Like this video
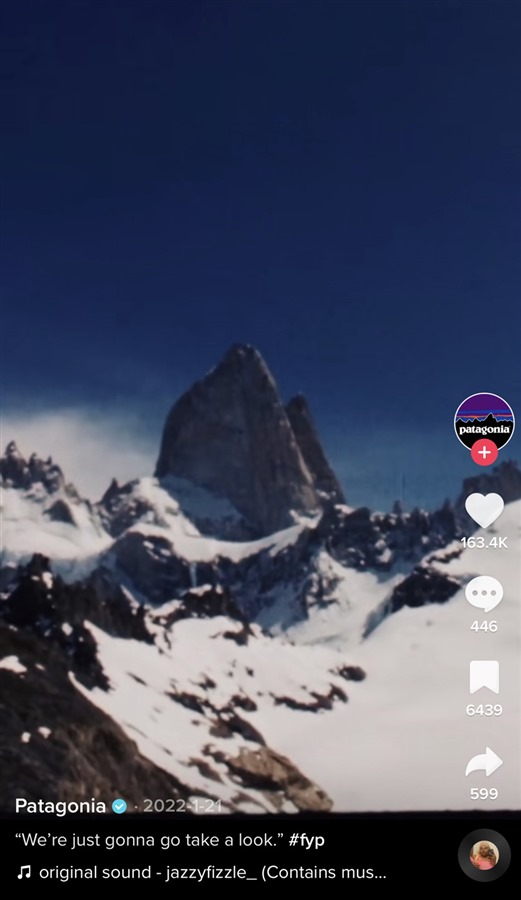Screen dimensions: 521x900 (484, 510)
